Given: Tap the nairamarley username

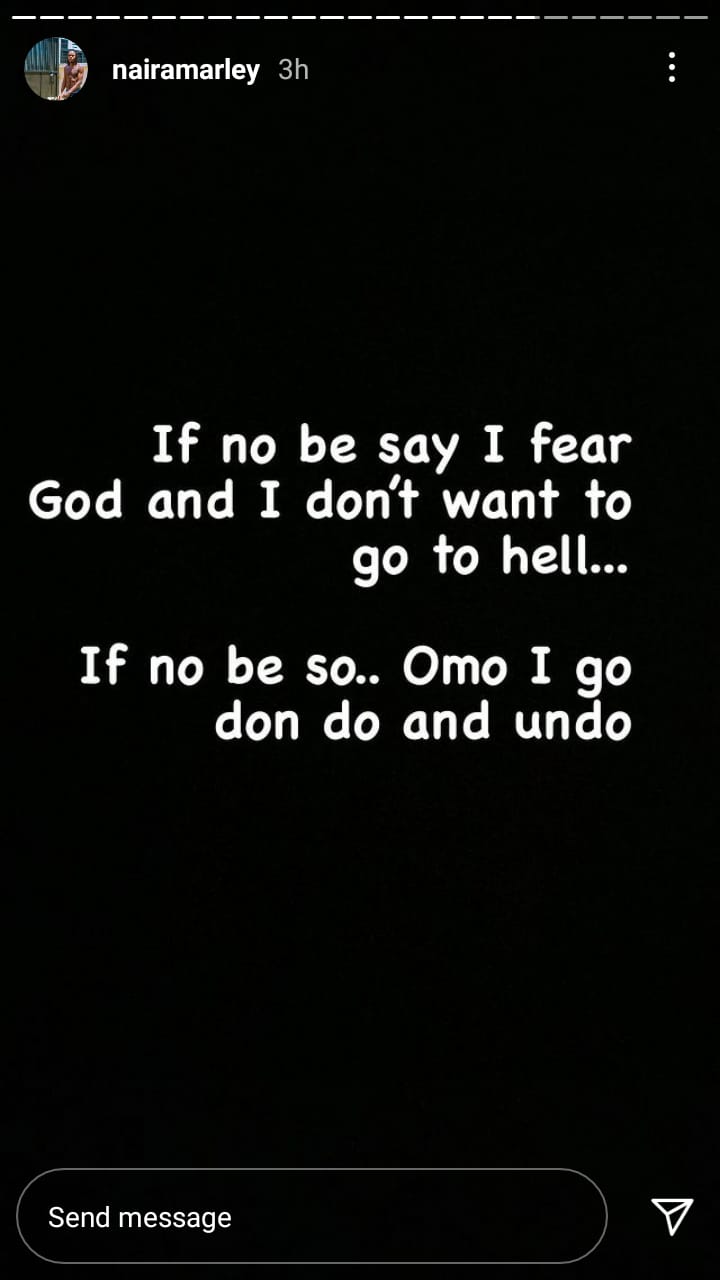Looking at the screenshot, I should [x=186, y=70].
